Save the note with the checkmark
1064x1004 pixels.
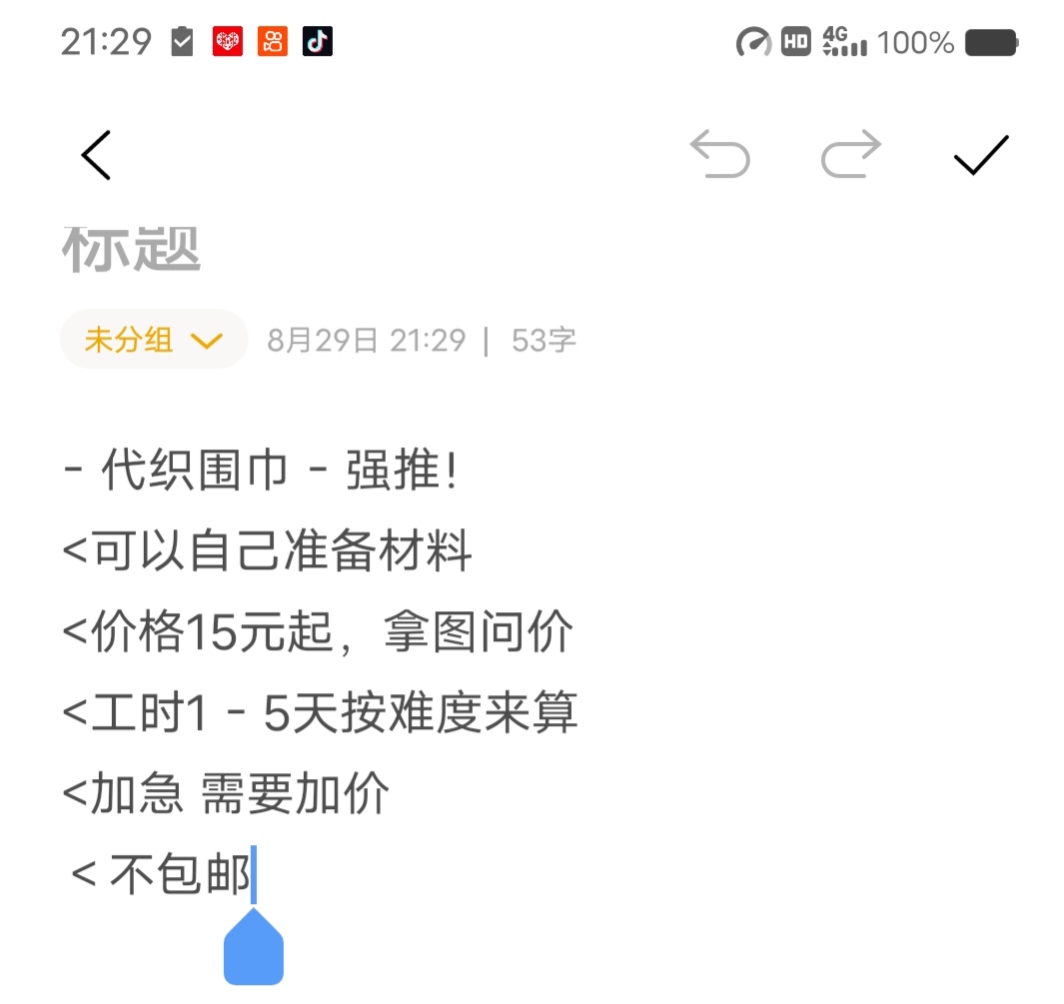coord(981,155)
